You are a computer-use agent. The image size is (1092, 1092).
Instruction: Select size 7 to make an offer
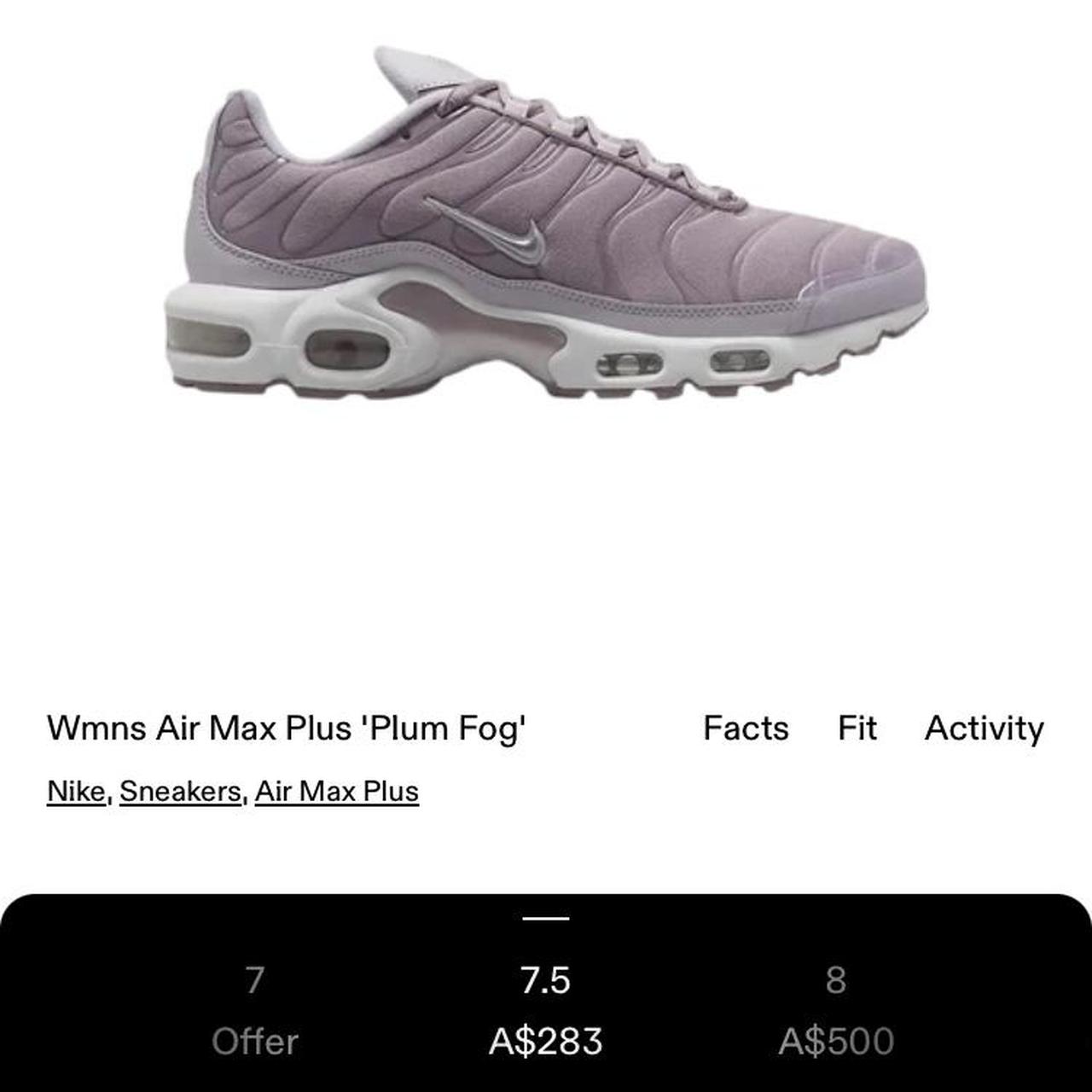pos(254,1010)
